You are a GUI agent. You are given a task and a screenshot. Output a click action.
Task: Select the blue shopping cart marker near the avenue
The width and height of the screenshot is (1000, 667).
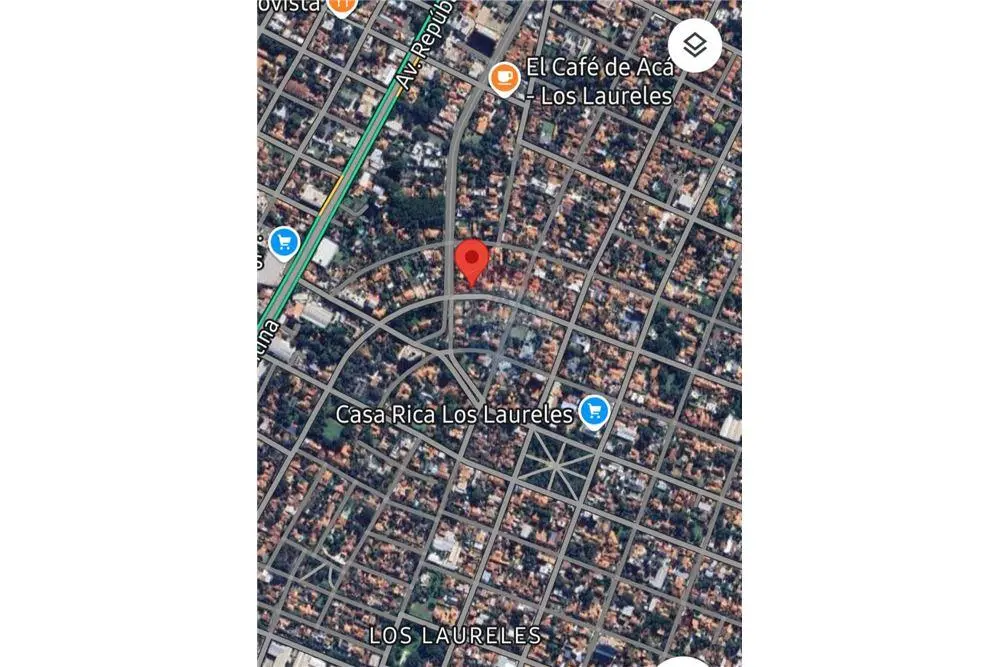coord(285,242)
